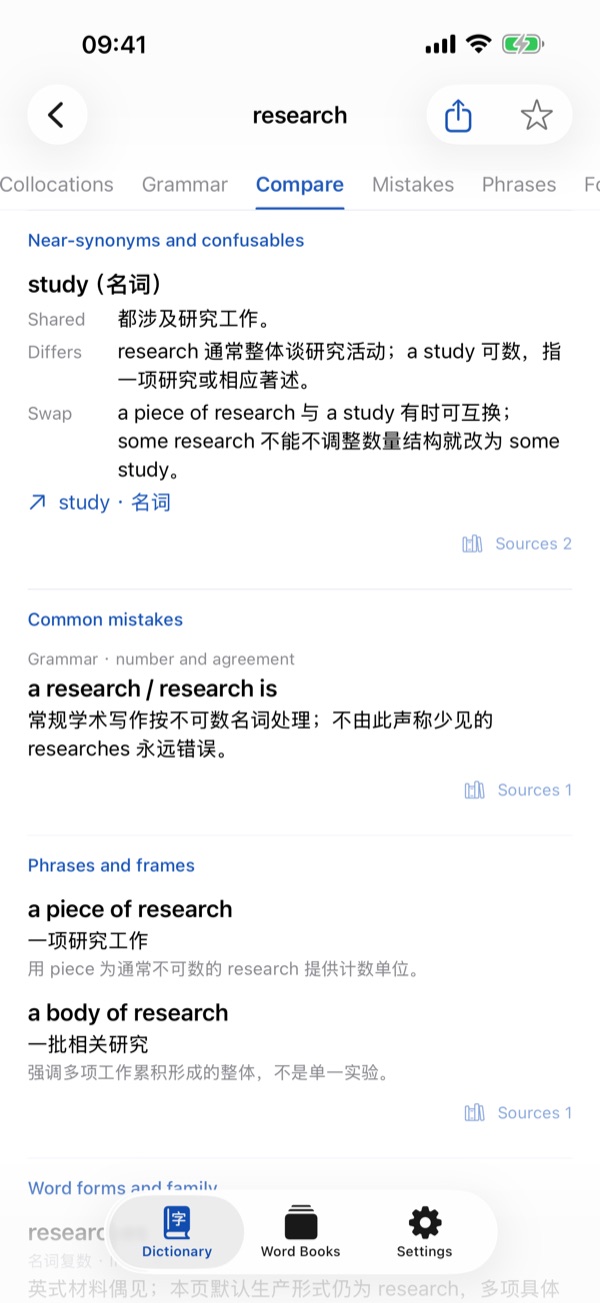View Sources 1 under Common mistakes
The image size is (600, 1303).
point(518,790)
